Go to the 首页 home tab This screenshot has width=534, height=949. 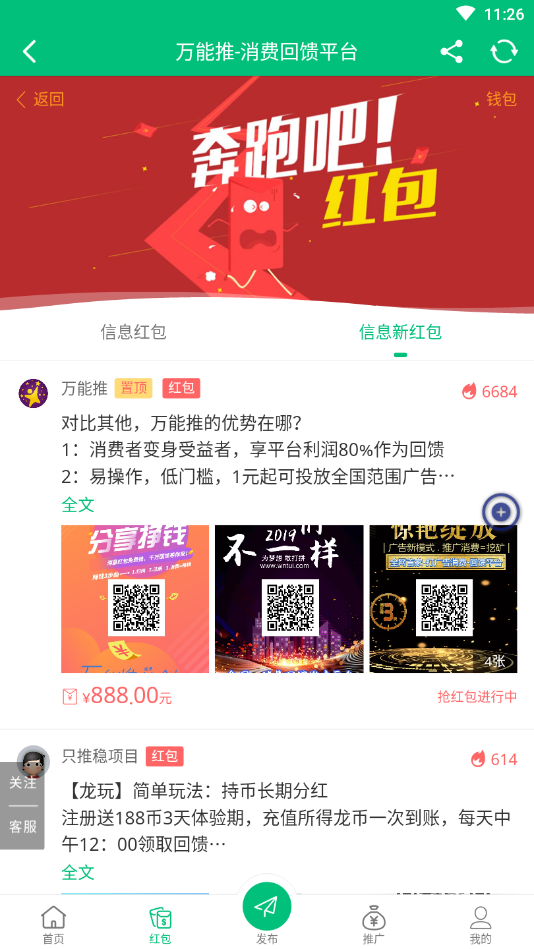tap(53, 924)
